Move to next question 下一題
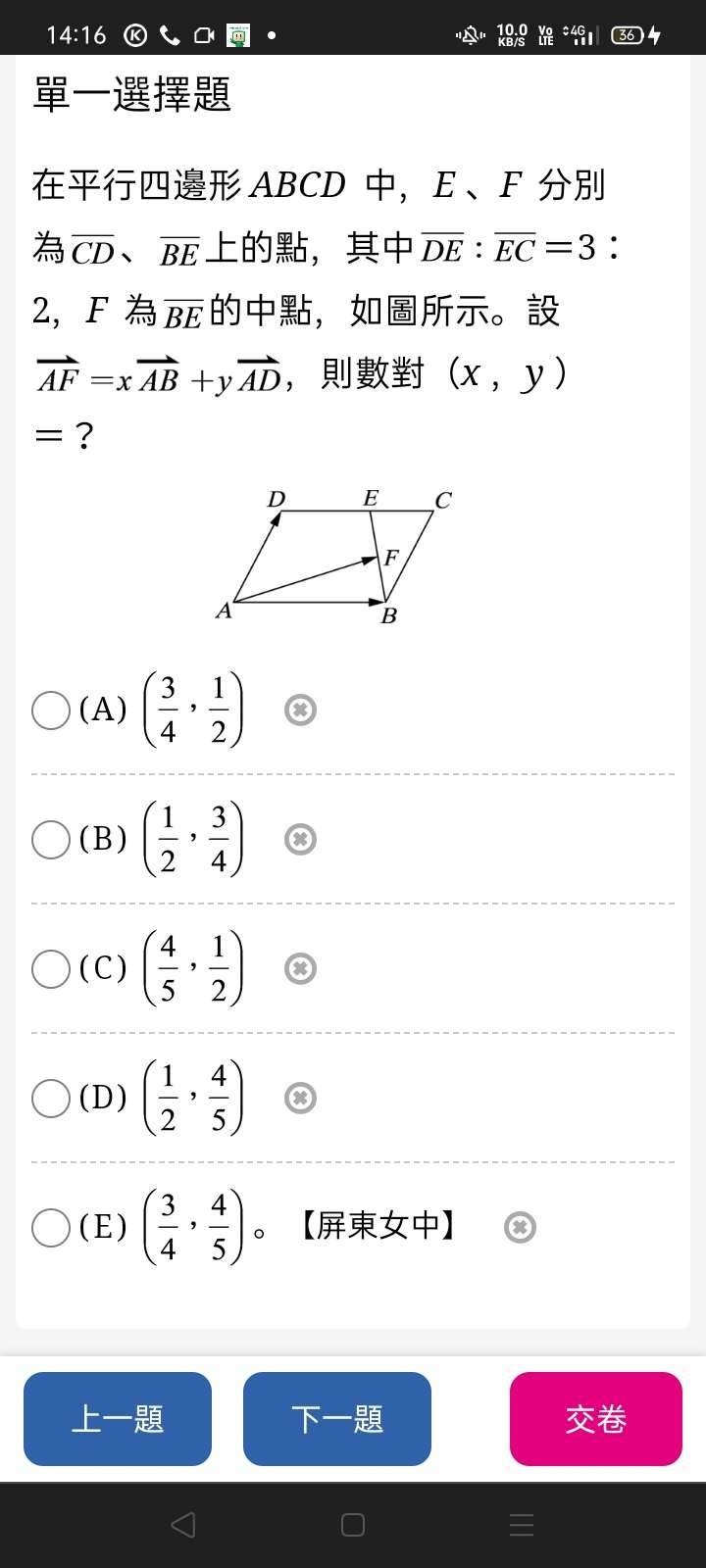Viewport: 706px width, 1568px height. [x=337, y=1419]
